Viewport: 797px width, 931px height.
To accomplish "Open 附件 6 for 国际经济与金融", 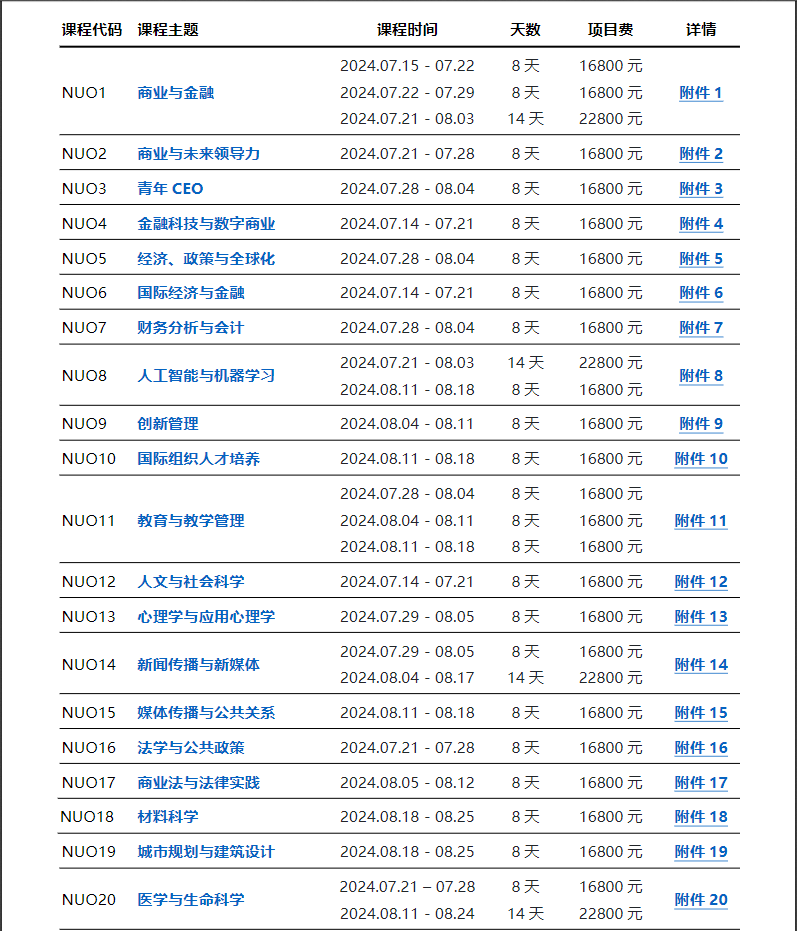I will tap(700, 293).
